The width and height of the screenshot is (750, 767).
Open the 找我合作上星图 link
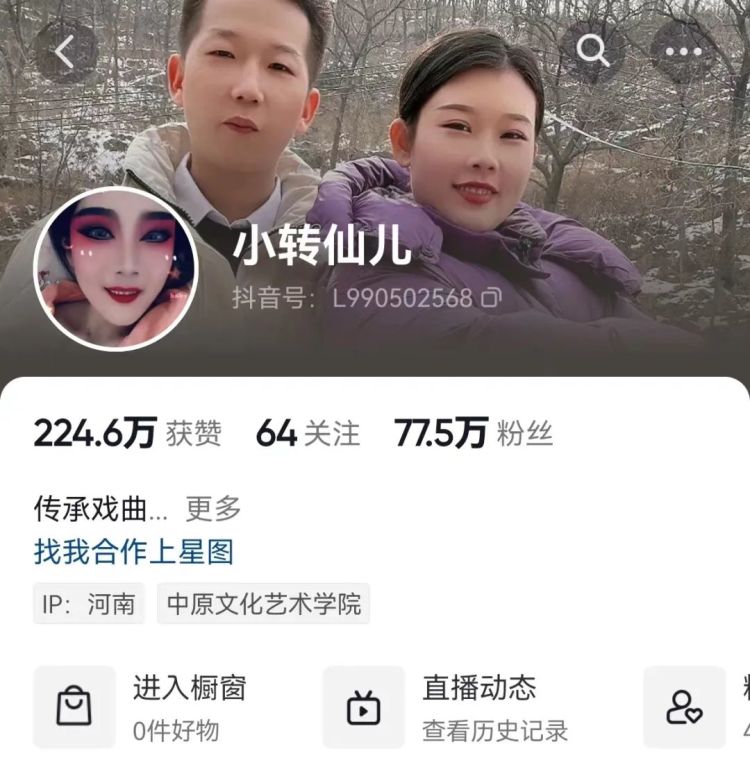[133, 551]
